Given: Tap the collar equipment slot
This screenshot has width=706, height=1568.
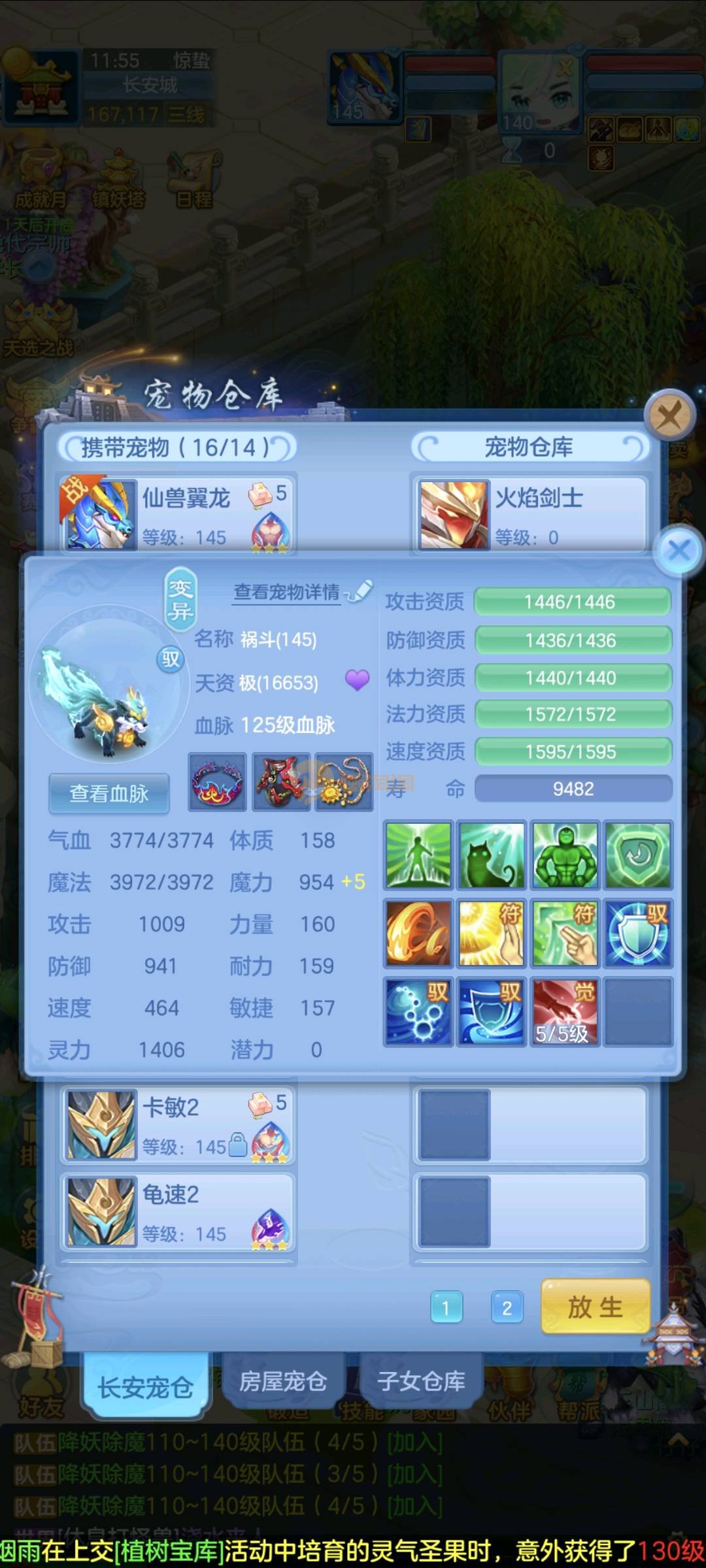Looking at the screenshot, I should pyautogui.click(x=217, y=782).
